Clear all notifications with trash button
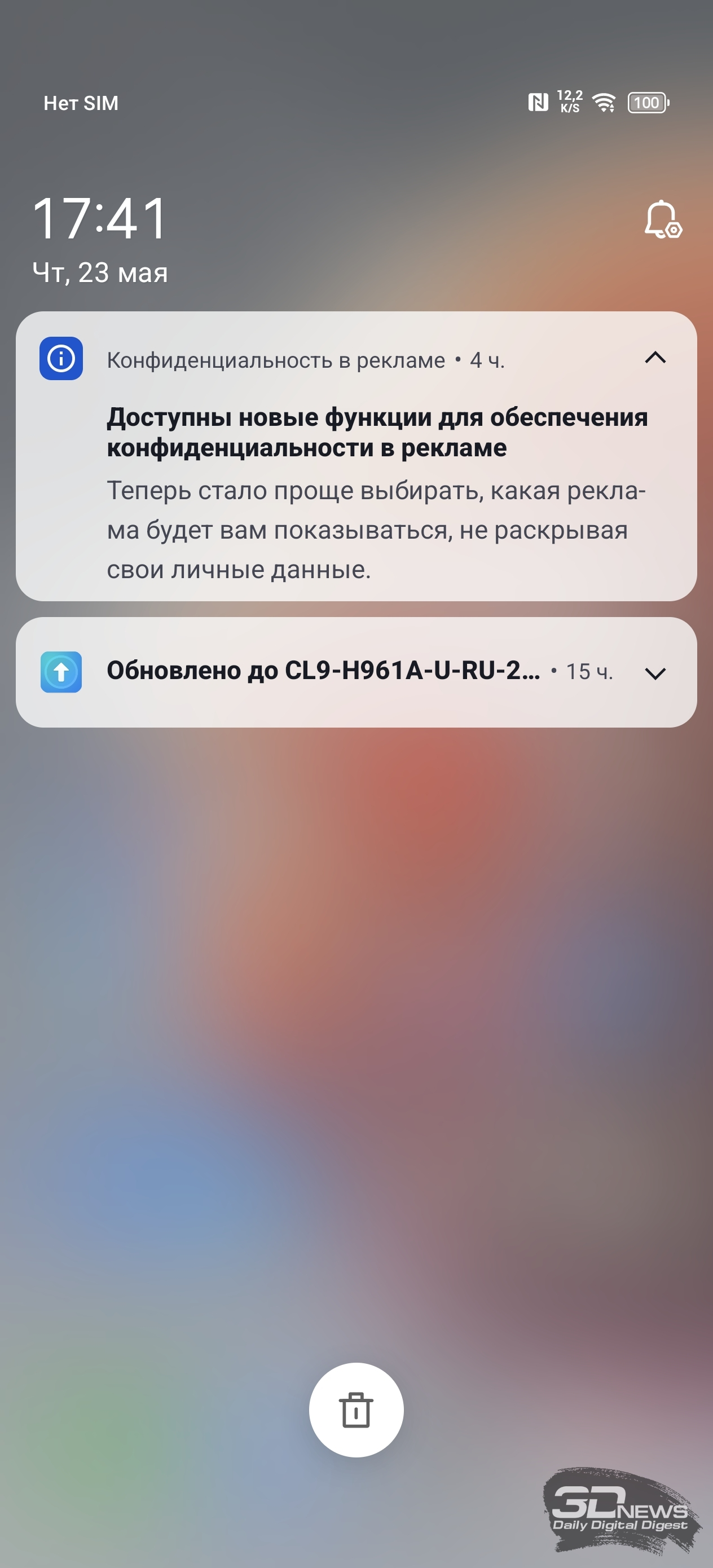This screenshot has height=1568, width=713. [x=356, y=1410]
